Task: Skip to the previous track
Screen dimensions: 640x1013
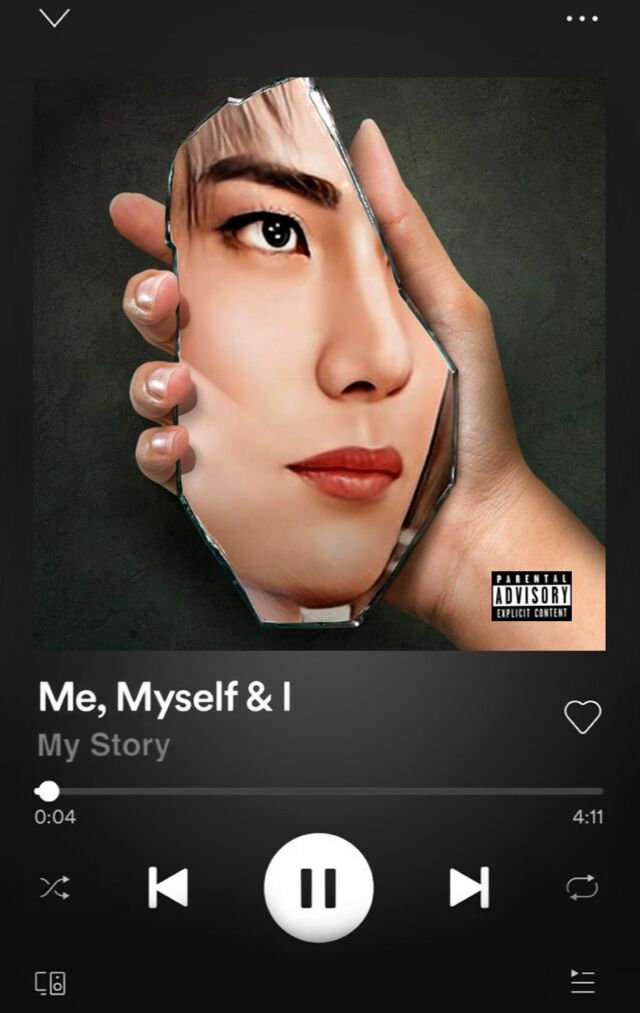Action: pyautogui.click(x=168, y=888)
